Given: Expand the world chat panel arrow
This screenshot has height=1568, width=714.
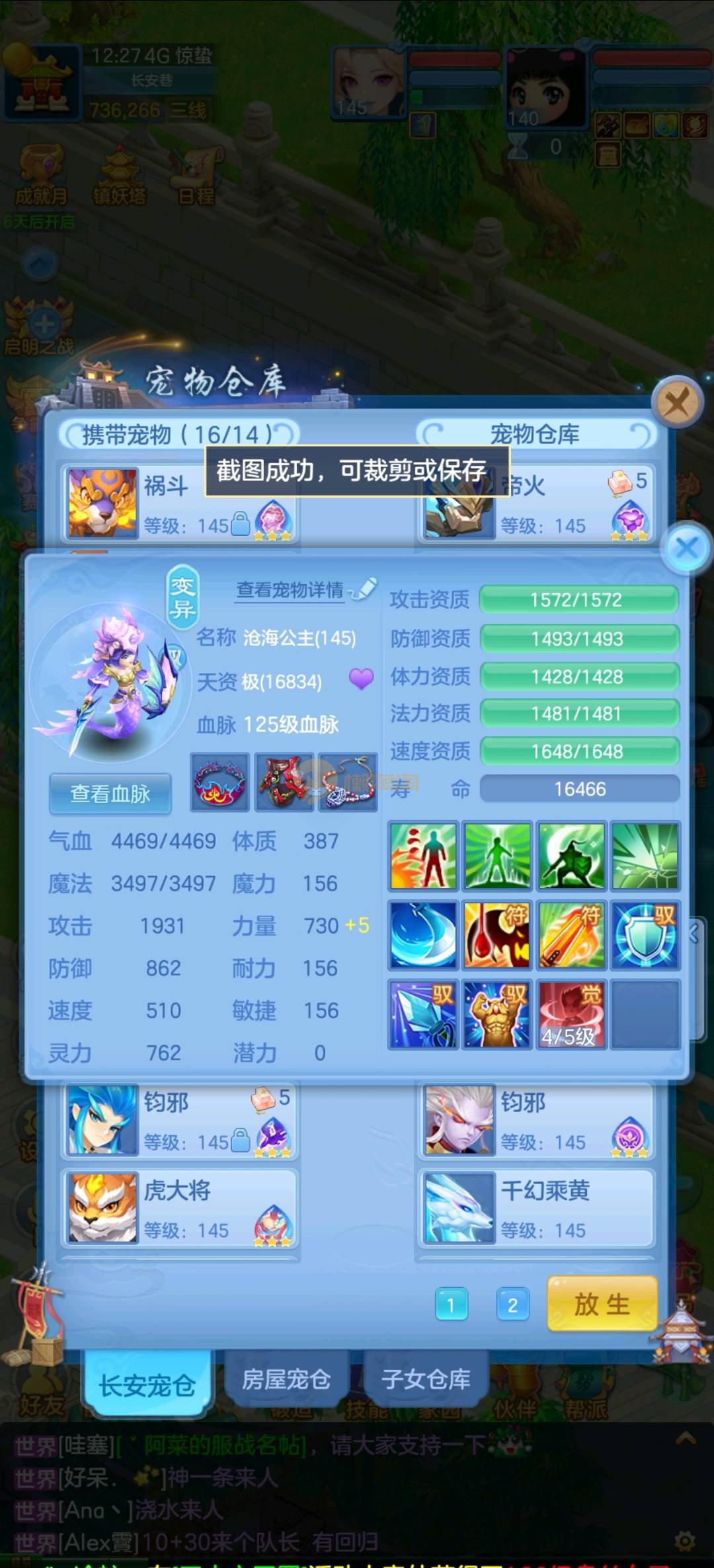Looking at the screenshot, I should [x=686, y=1439].
